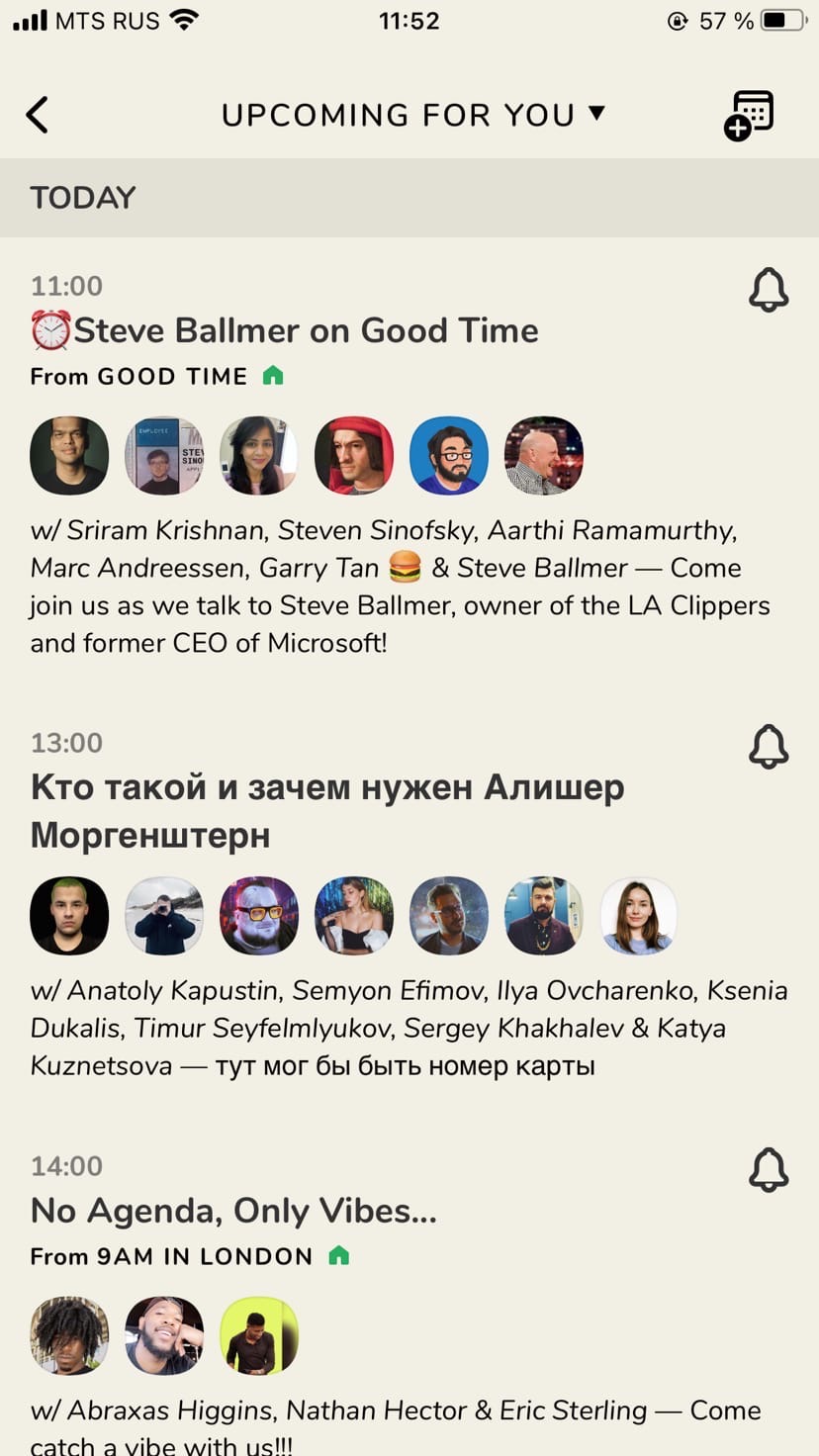819x1456 pixels.
Task: Go back using the top-left arrow
Action: [38, 115]
